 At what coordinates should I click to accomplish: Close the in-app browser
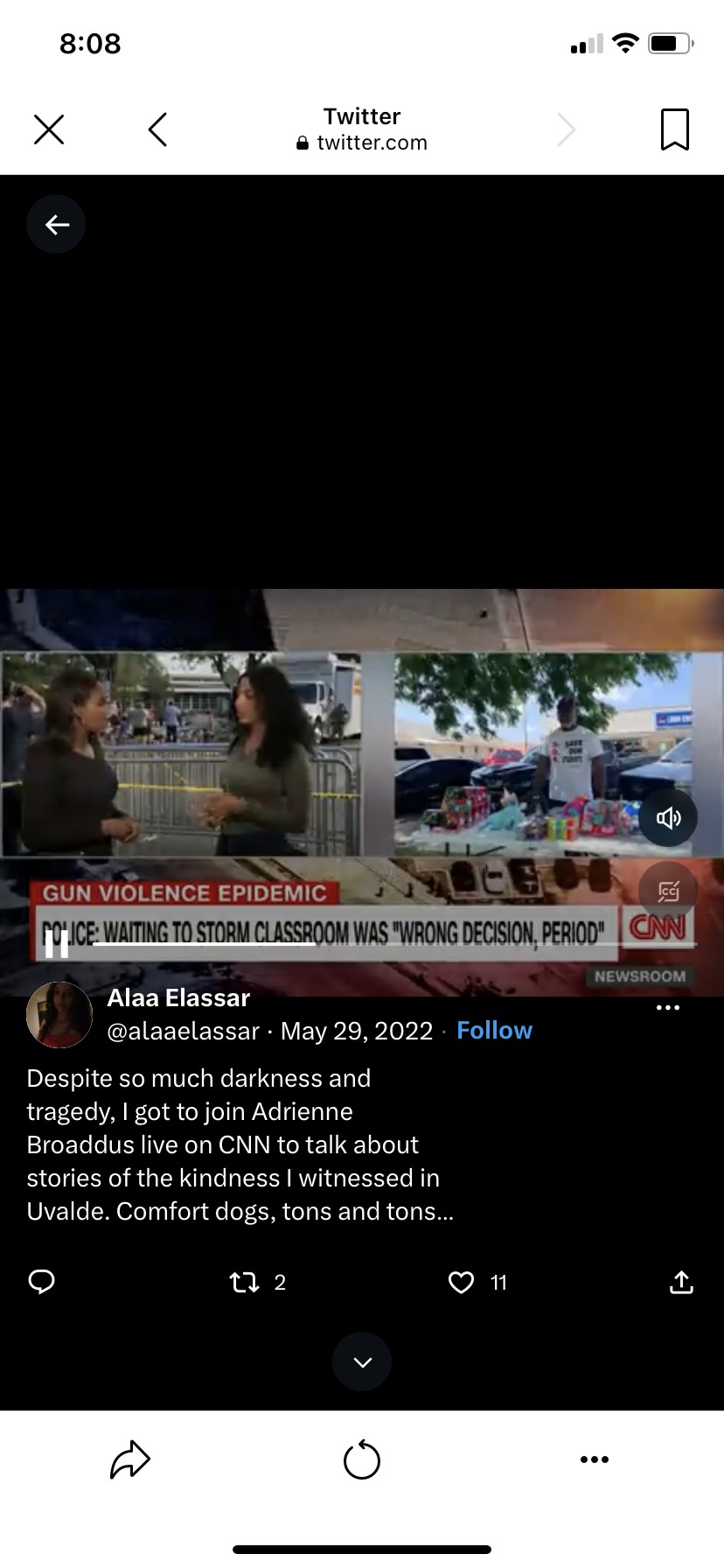coord(49,129)
